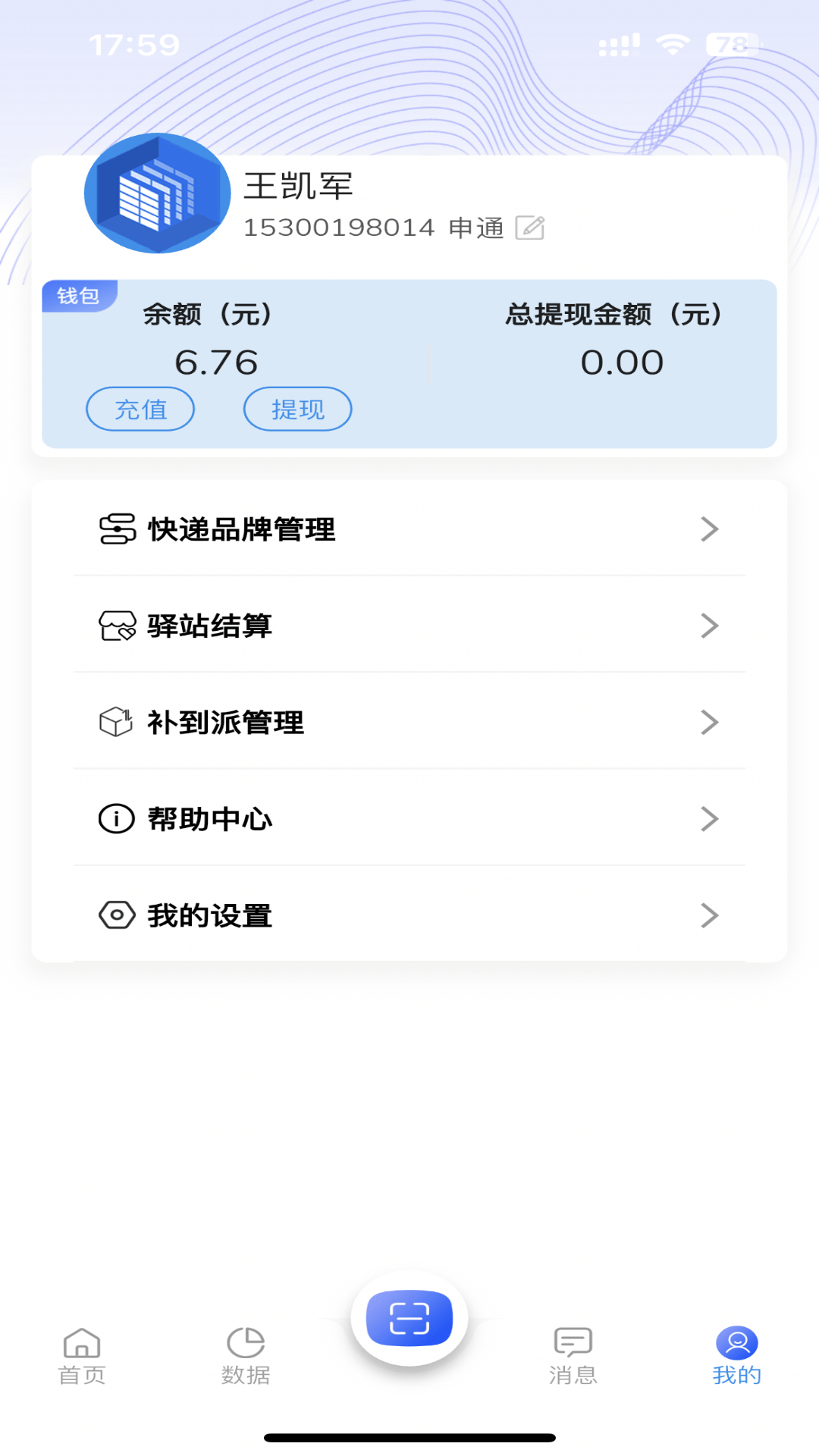The width and height of the screenshot is (819, 1456).
Task: Expand the 快递品牌管理 row chevron
Action: pos(710,529)
